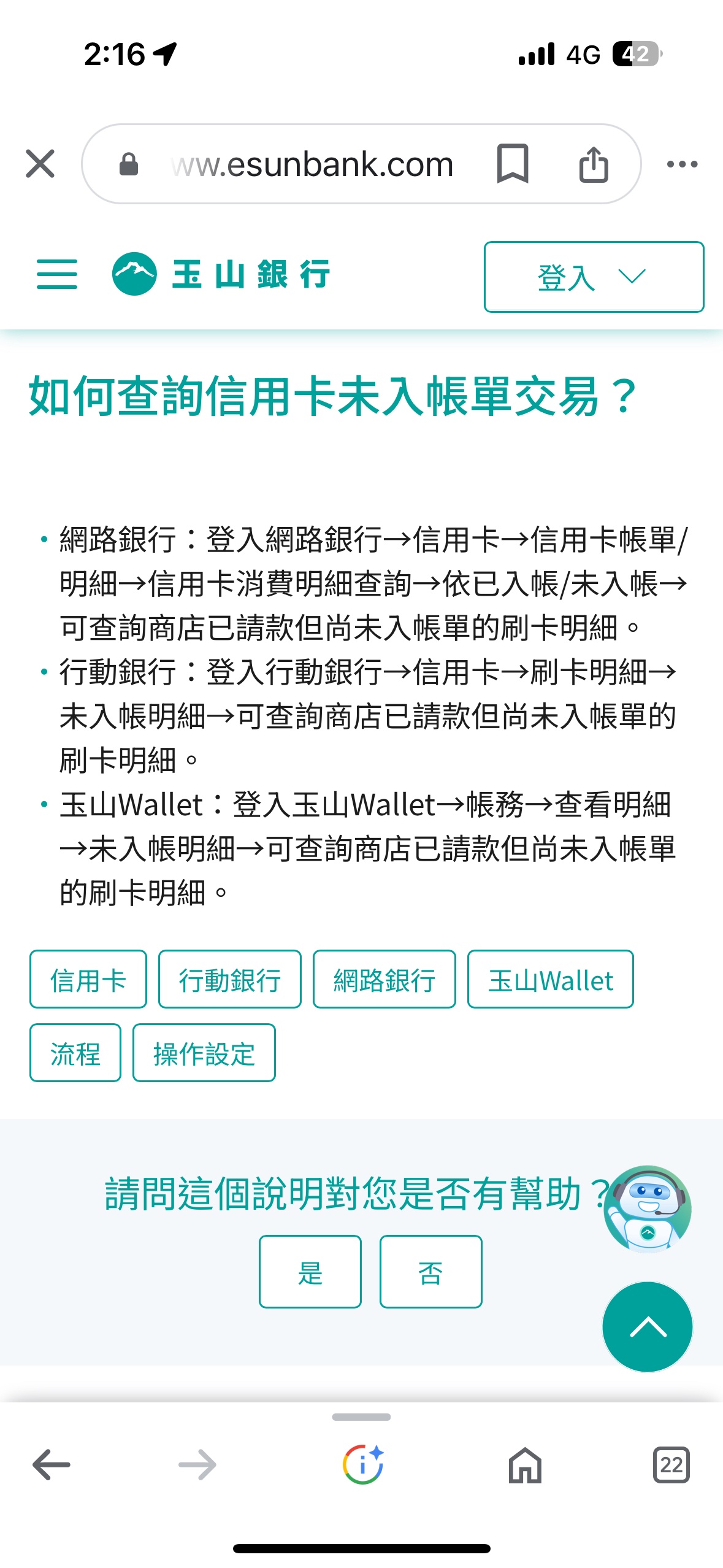This screenshot has height=1568, width=723.
Task: Select the 行動銀行 tag
Action: 229,980
